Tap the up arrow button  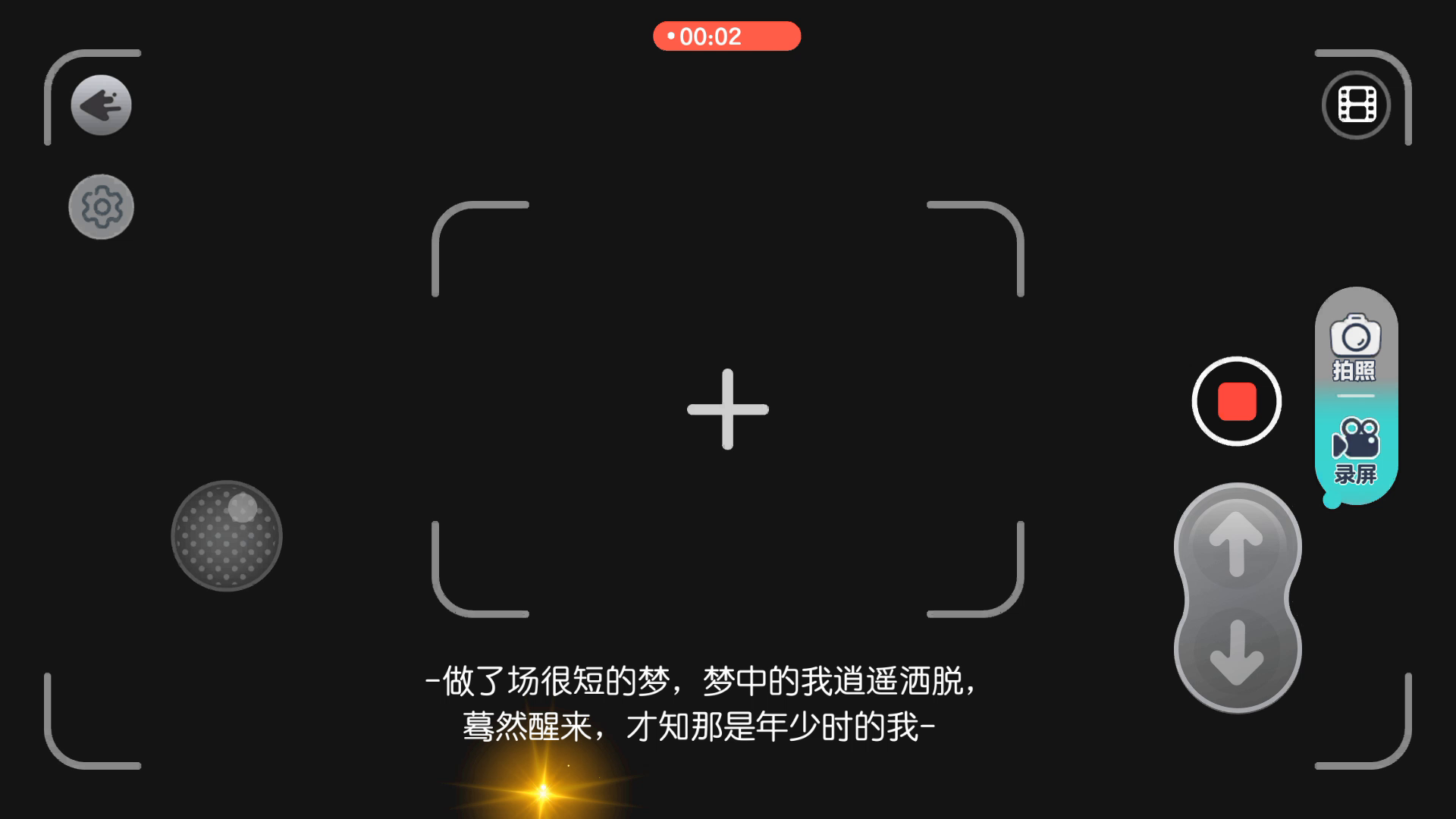[x=1237, y=543]
